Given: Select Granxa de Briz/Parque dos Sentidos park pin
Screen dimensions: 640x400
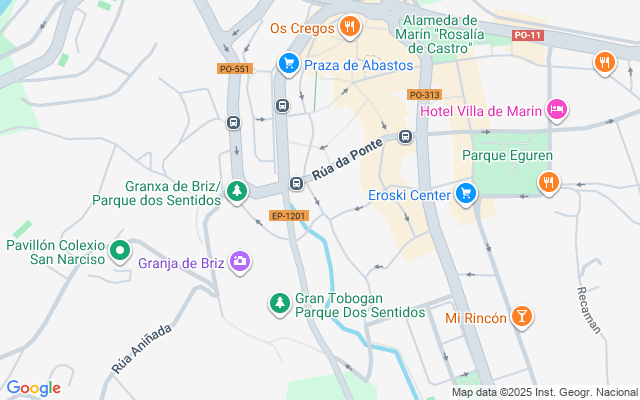Looking at the screenshot, I should pyautogui.click(x=237, y=192).
